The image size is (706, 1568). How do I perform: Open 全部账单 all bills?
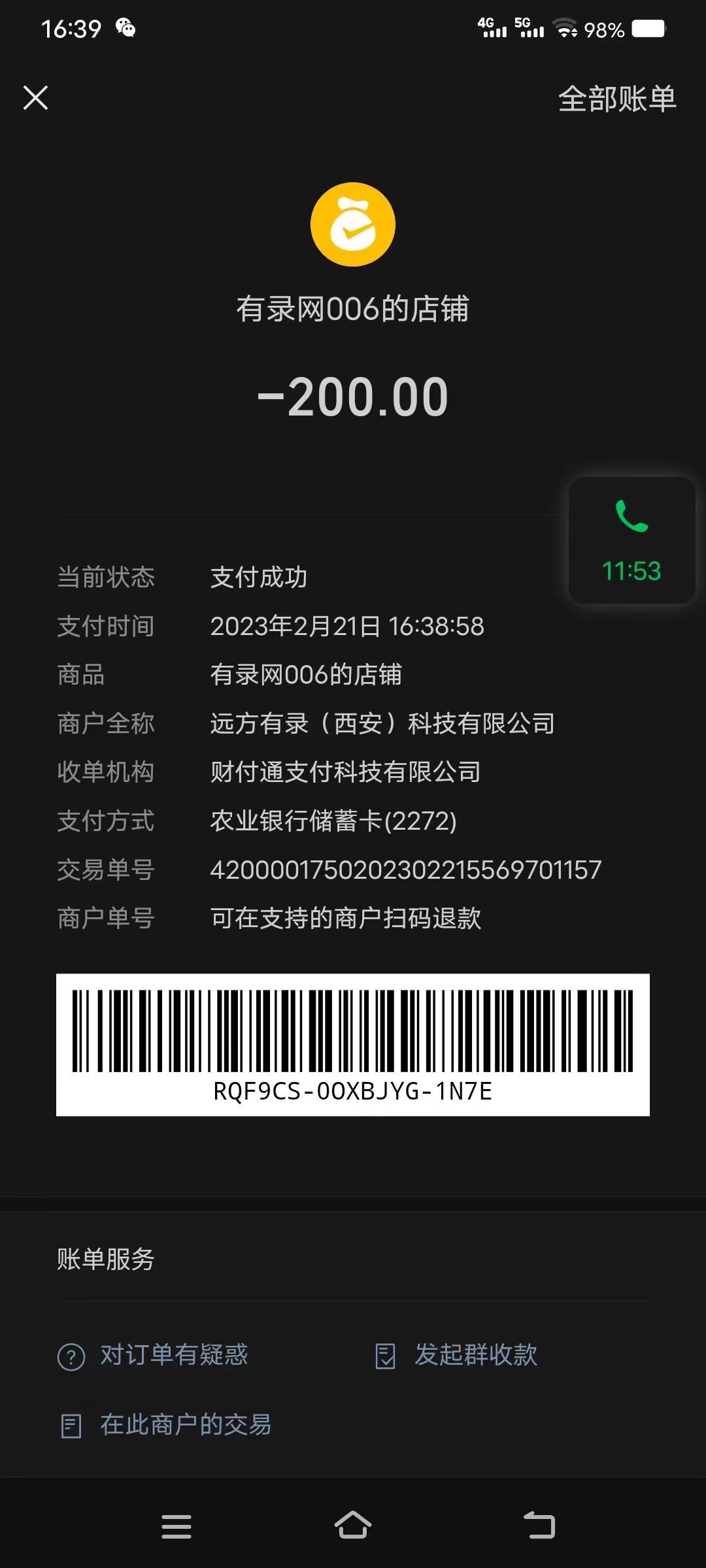[616, 99]
